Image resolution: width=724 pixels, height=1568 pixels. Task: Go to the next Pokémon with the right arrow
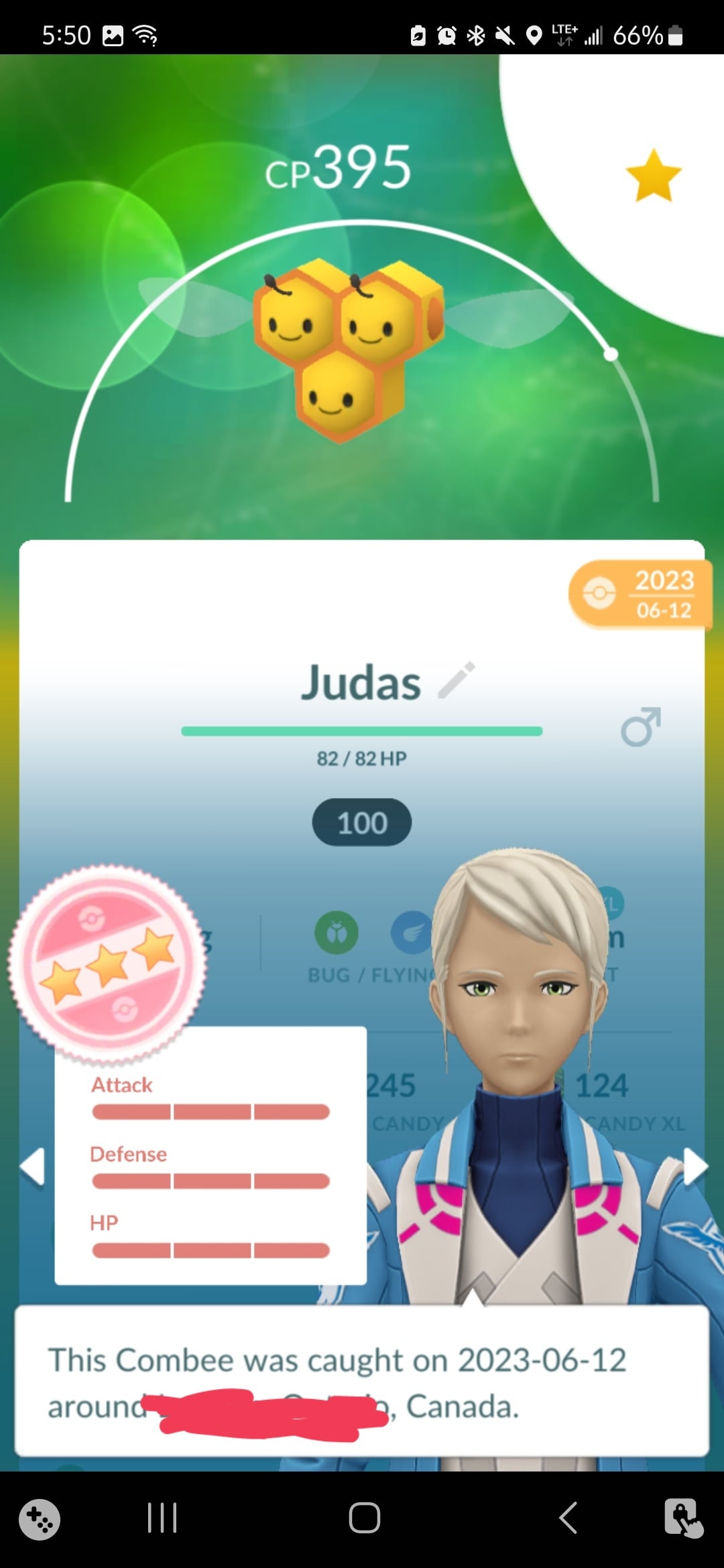pos(695,1167)
